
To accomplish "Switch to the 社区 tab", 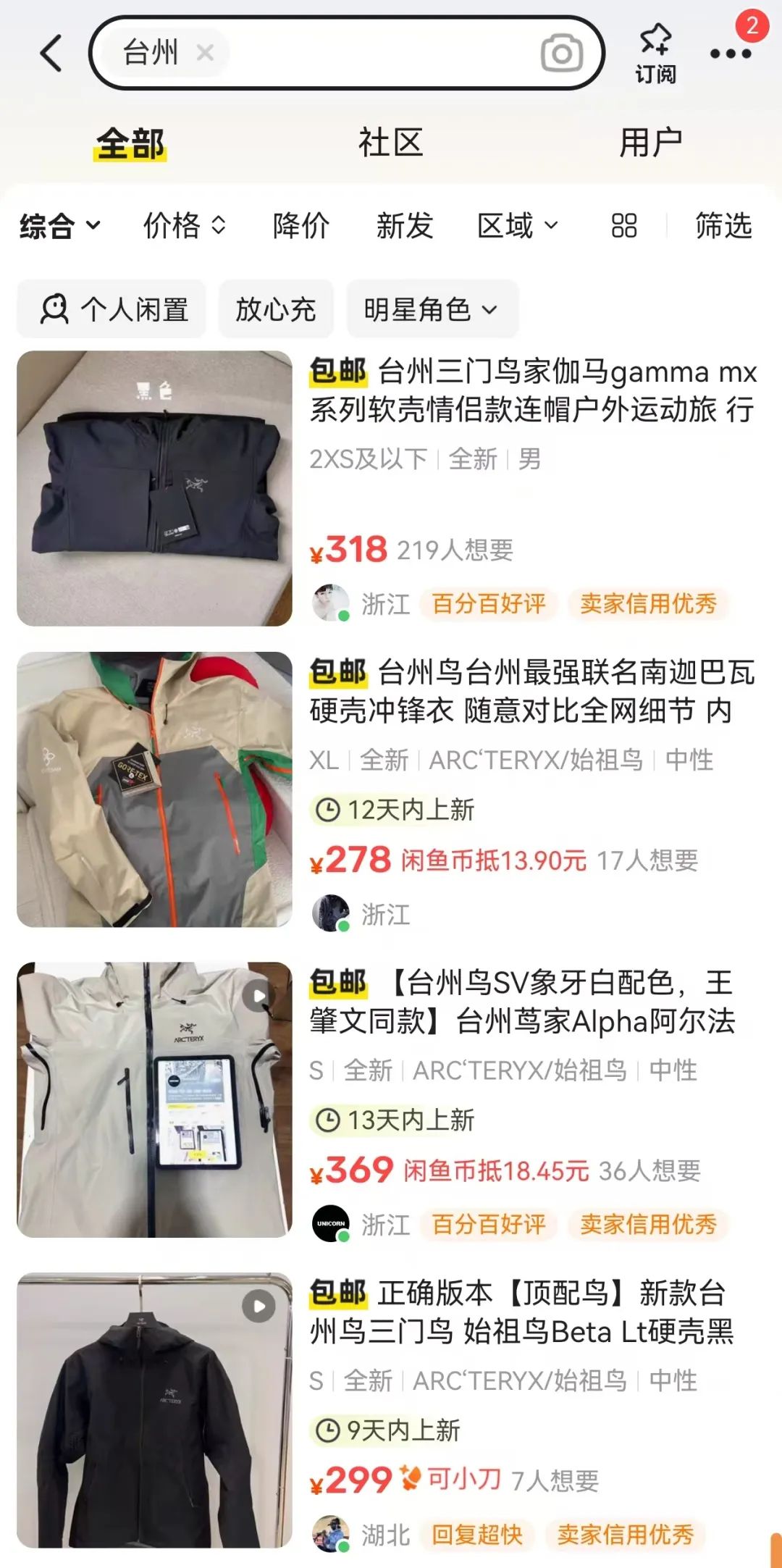I will [x=390, y=143].
